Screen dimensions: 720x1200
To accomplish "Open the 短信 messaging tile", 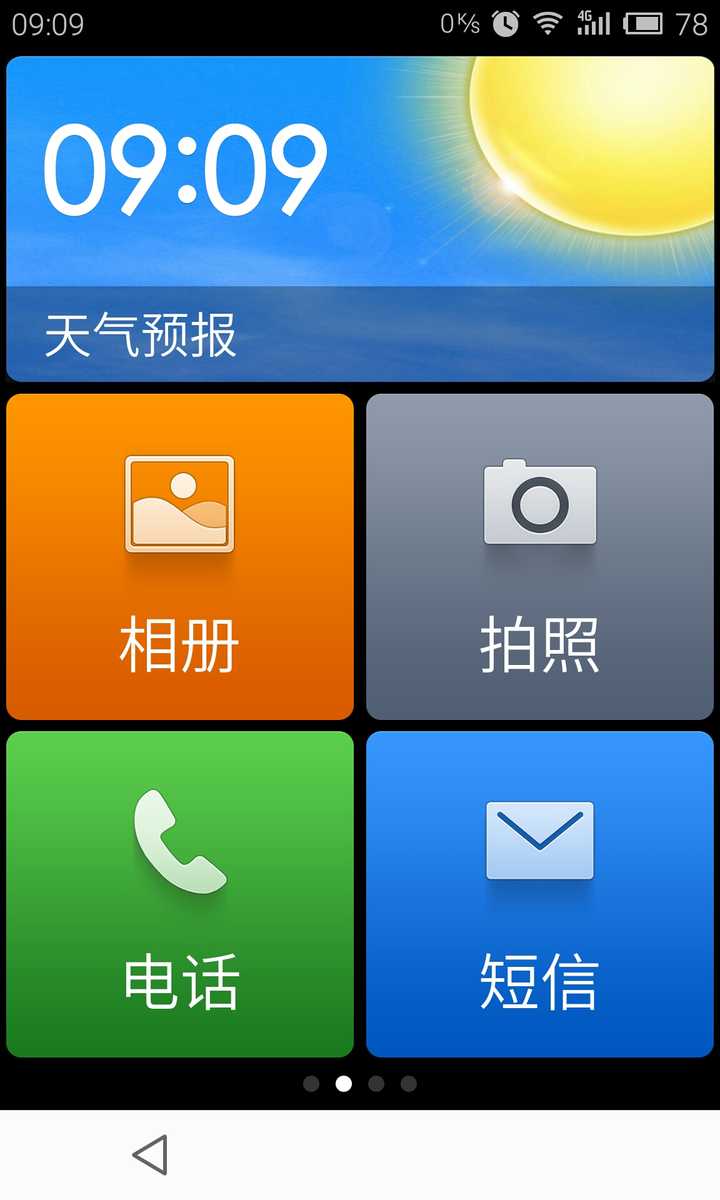I will 540,895.
